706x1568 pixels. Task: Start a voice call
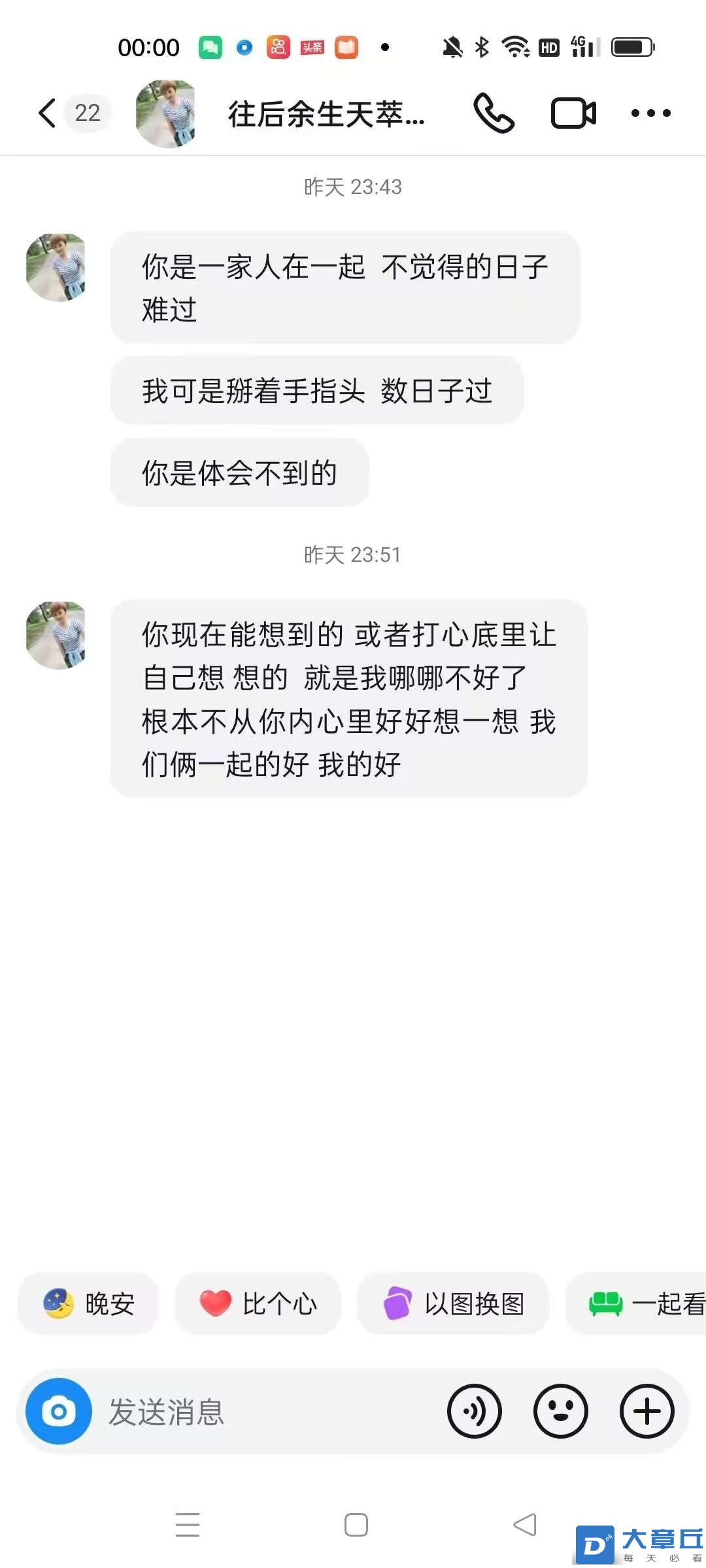click(494, 113)
